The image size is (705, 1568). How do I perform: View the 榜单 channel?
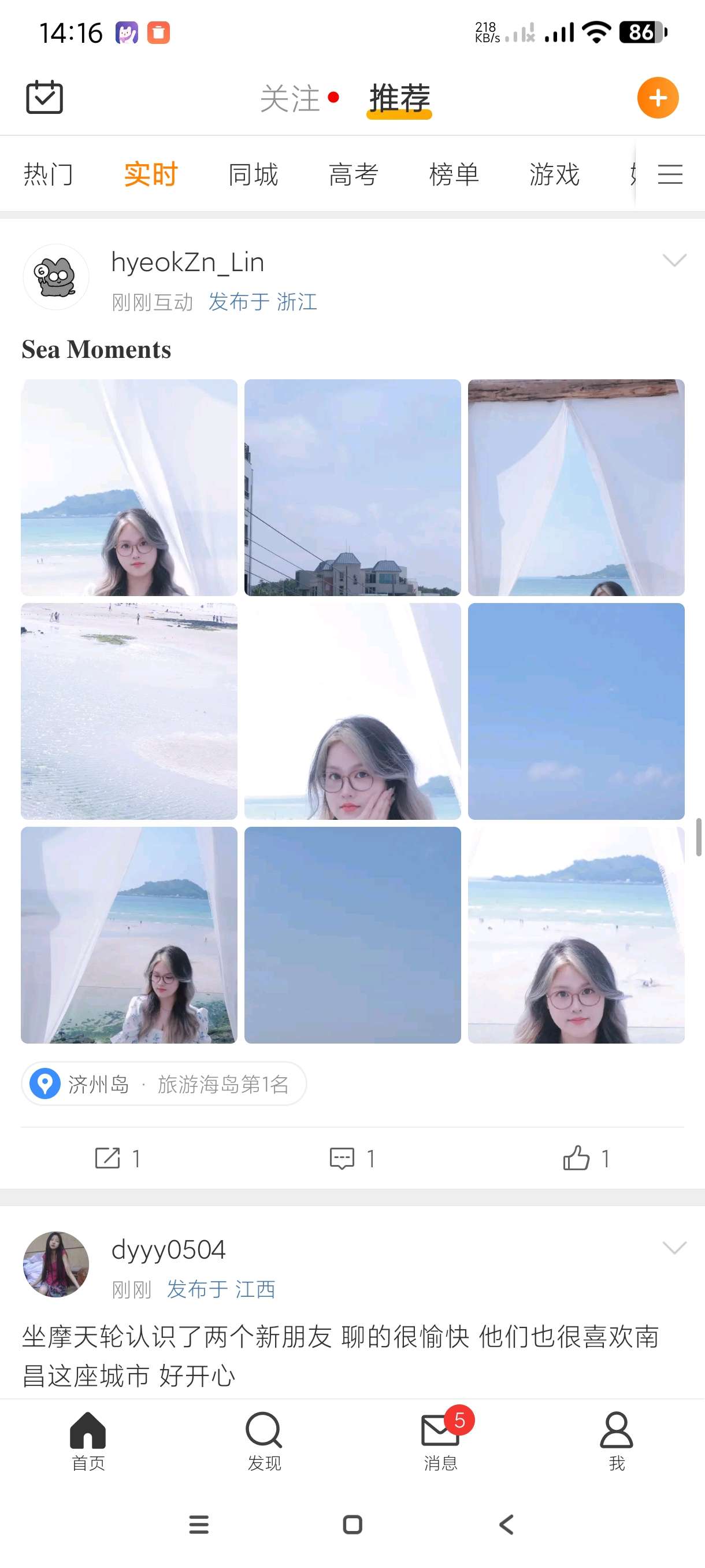coord(454,175)
